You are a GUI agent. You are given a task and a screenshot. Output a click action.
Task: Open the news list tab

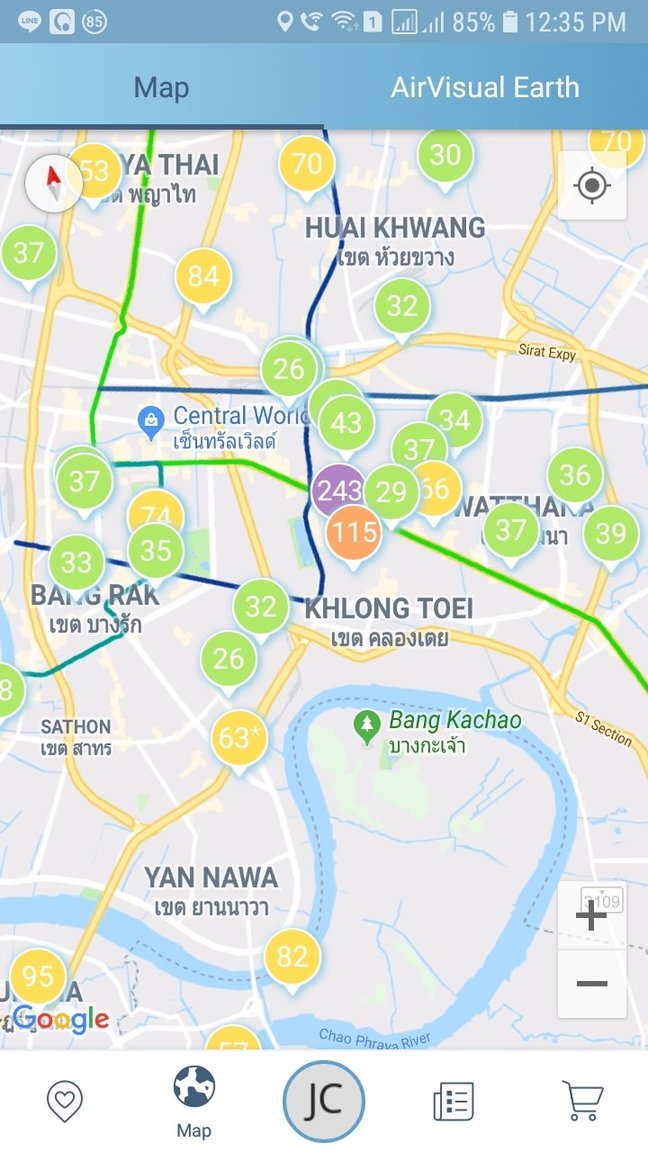453,1102
